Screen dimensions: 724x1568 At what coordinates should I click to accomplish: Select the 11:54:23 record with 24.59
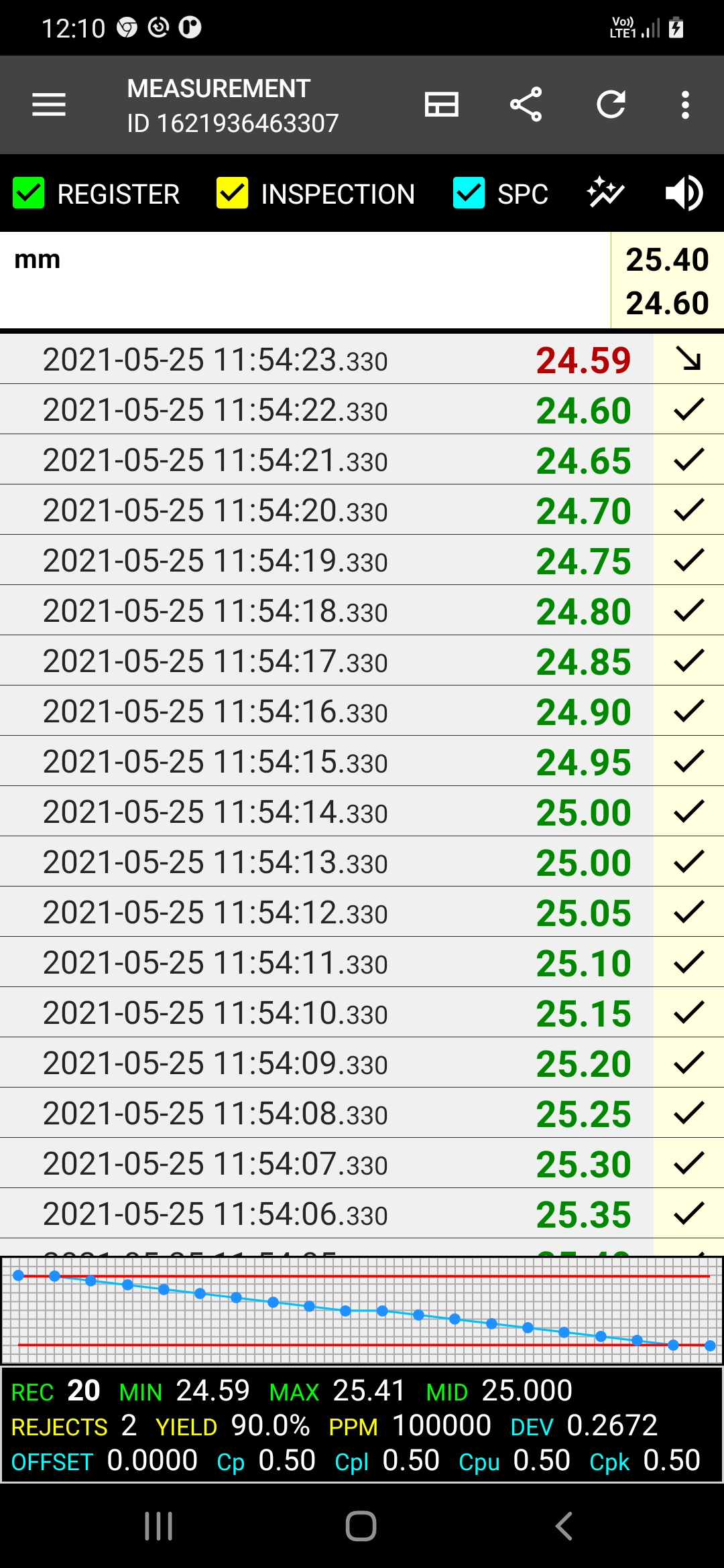click(x=362, y=359)
